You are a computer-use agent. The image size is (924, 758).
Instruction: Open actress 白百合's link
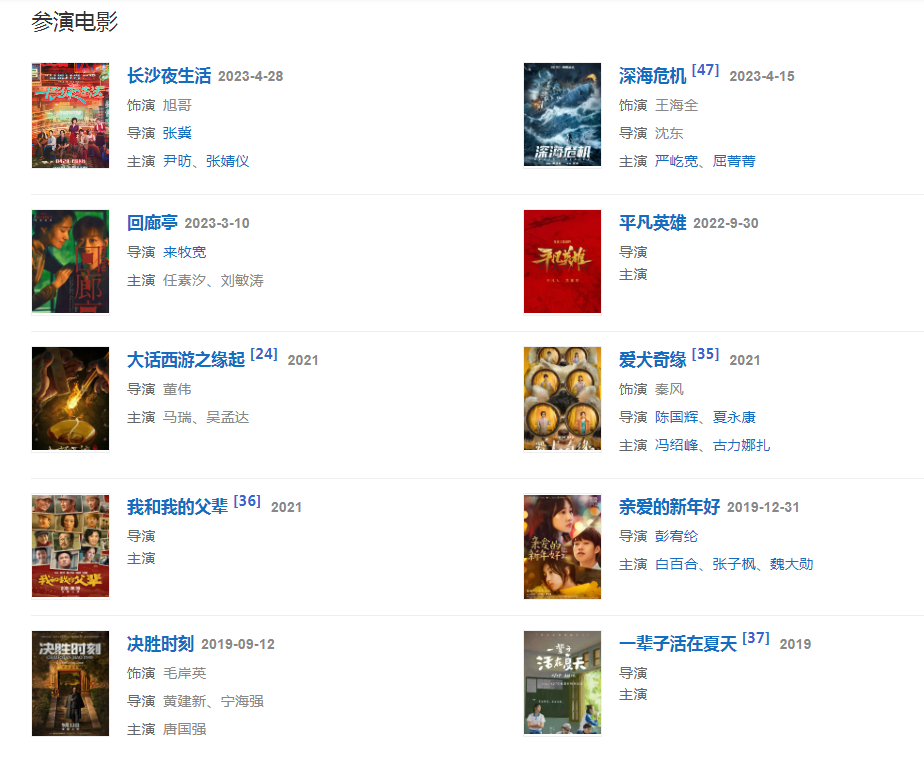677,564
